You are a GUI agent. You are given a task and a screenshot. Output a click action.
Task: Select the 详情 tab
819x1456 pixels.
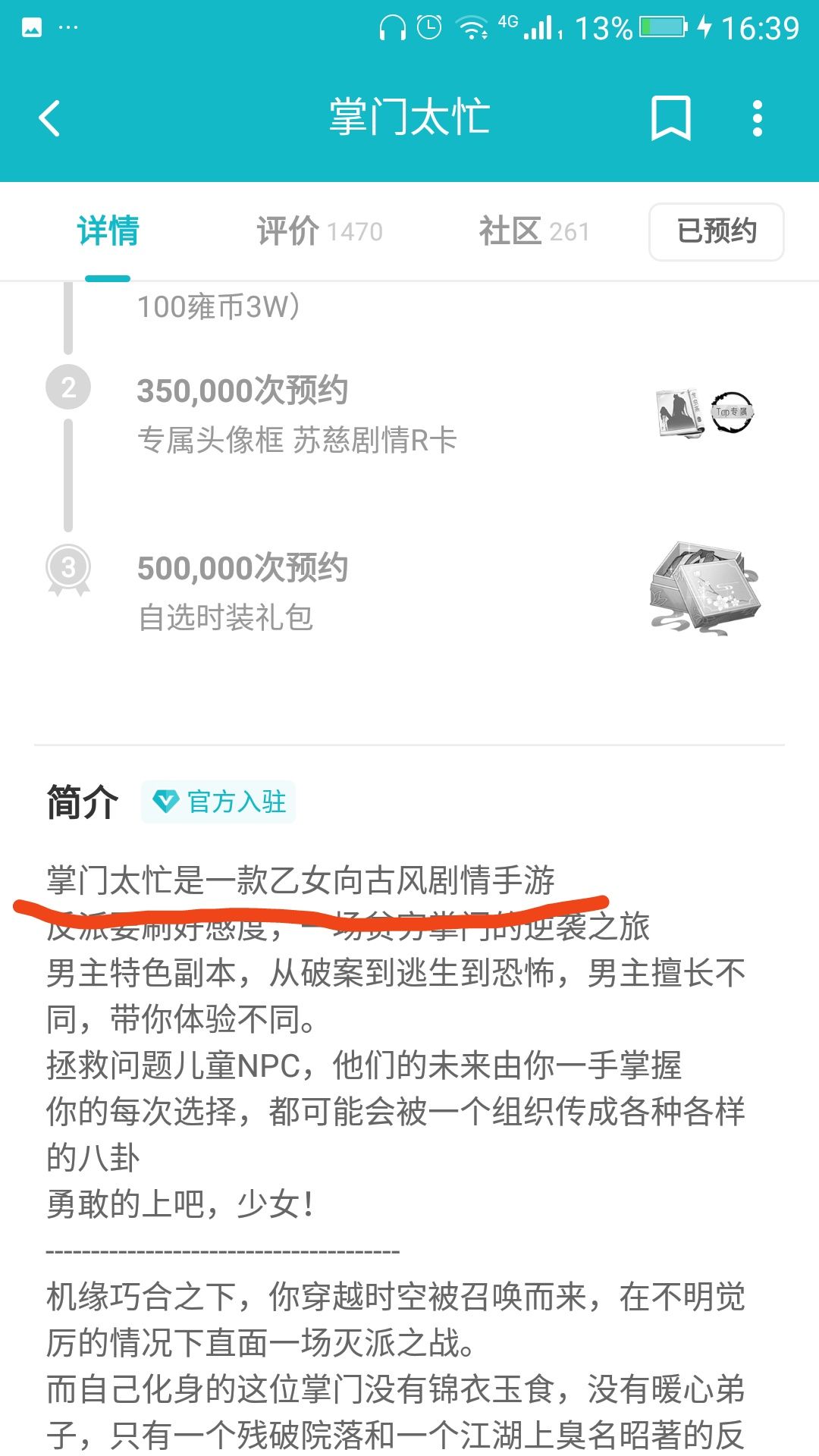pos(108,231)
